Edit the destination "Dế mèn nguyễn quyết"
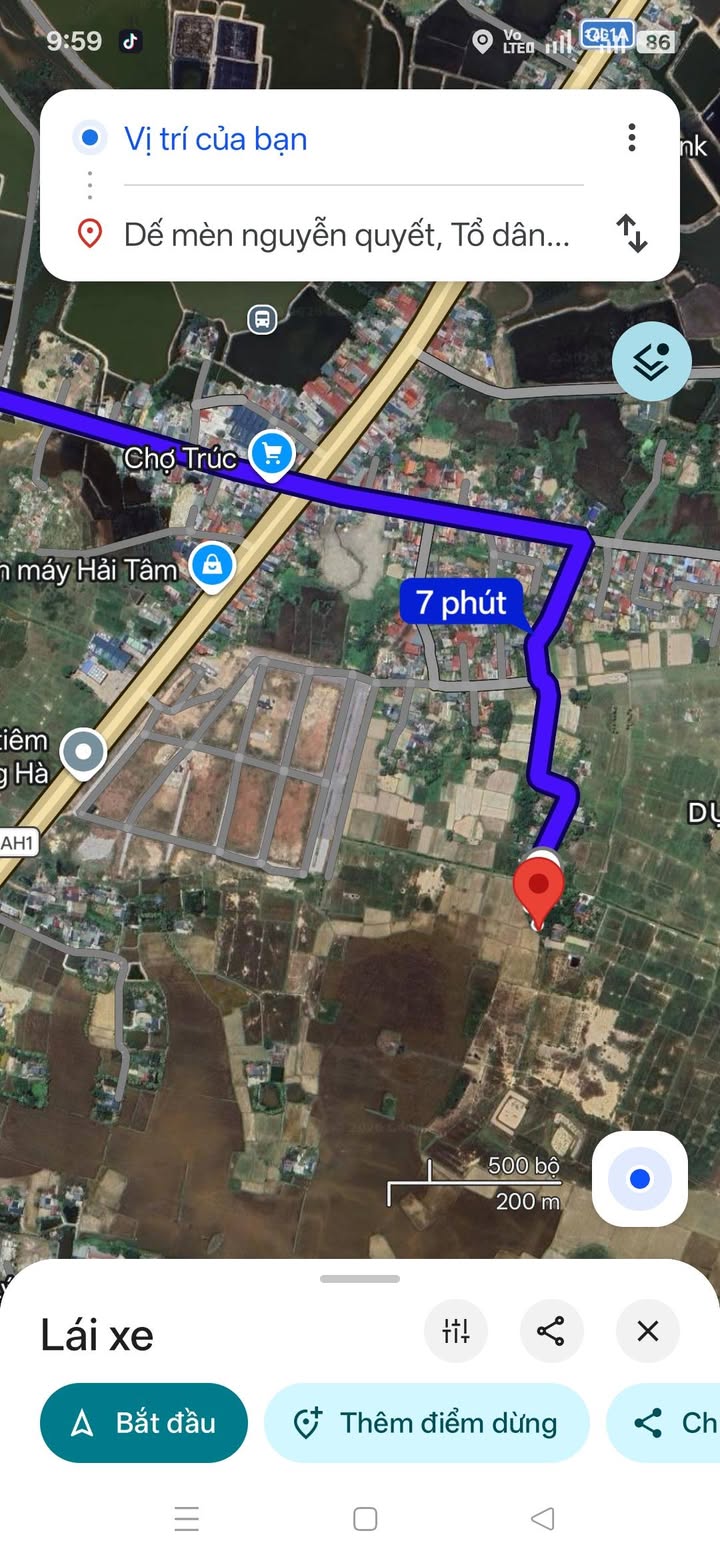This screenshot has height=1563, width=720. point(346,235)
